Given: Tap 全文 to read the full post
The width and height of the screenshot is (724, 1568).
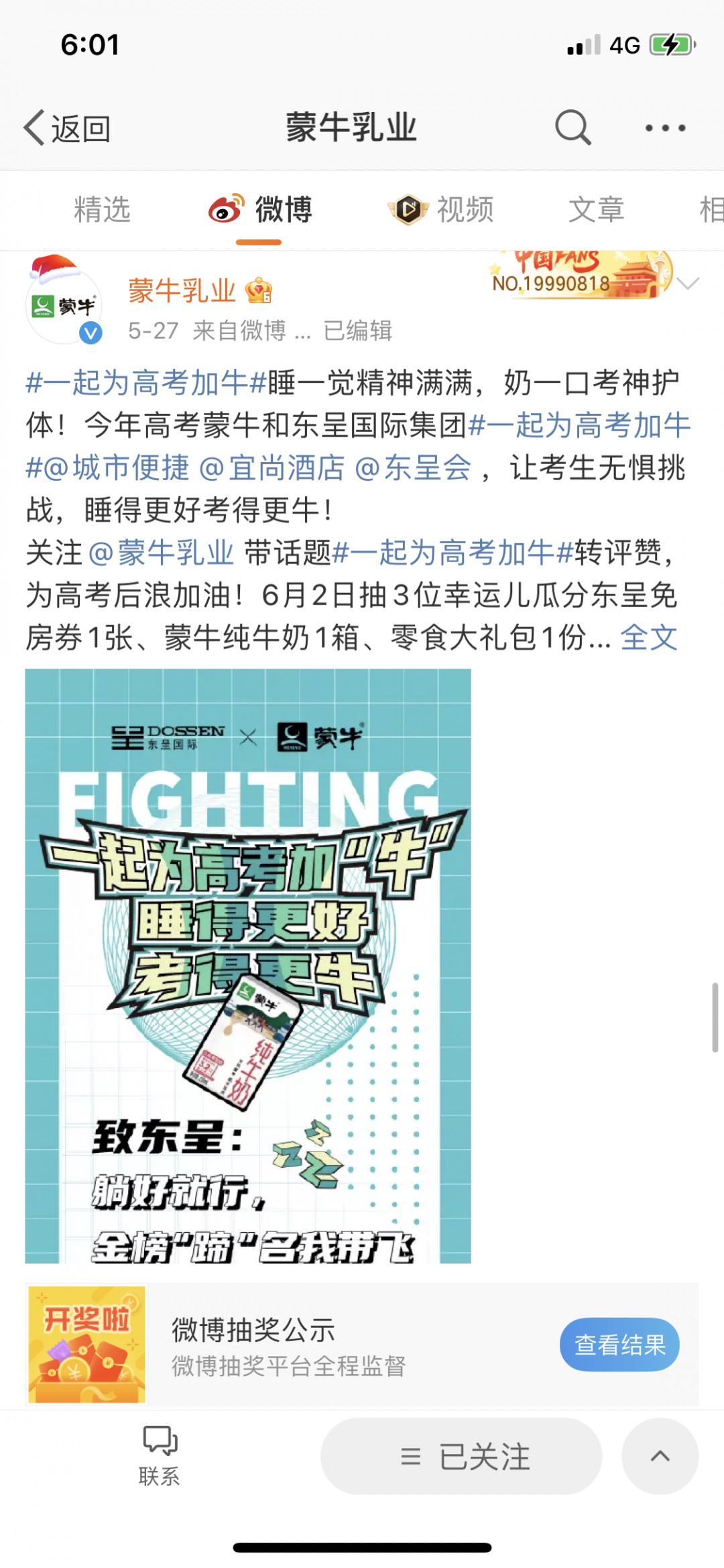Looking at the screenshot, I should [x=648, y=637].
